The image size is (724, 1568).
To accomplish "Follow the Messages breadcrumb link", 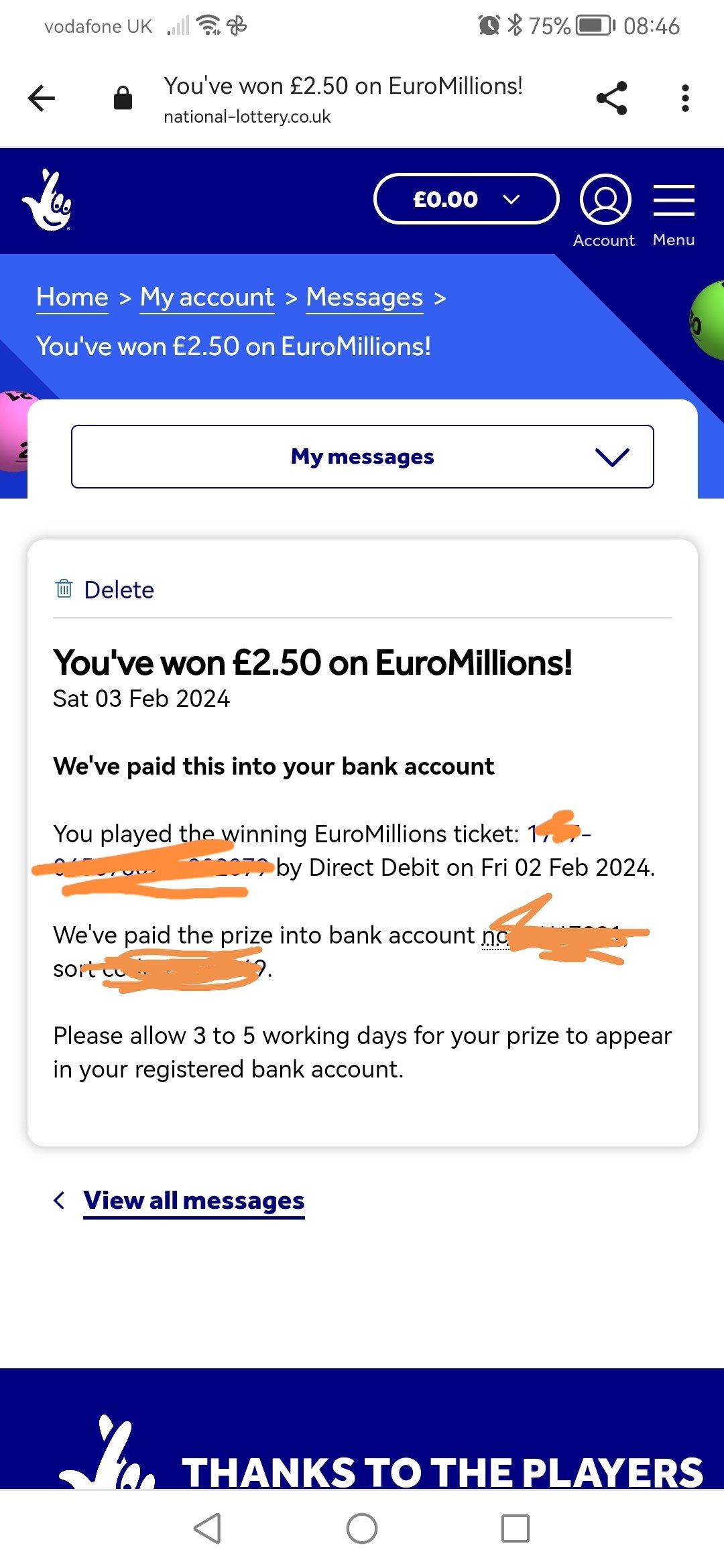I will [365, 298].
